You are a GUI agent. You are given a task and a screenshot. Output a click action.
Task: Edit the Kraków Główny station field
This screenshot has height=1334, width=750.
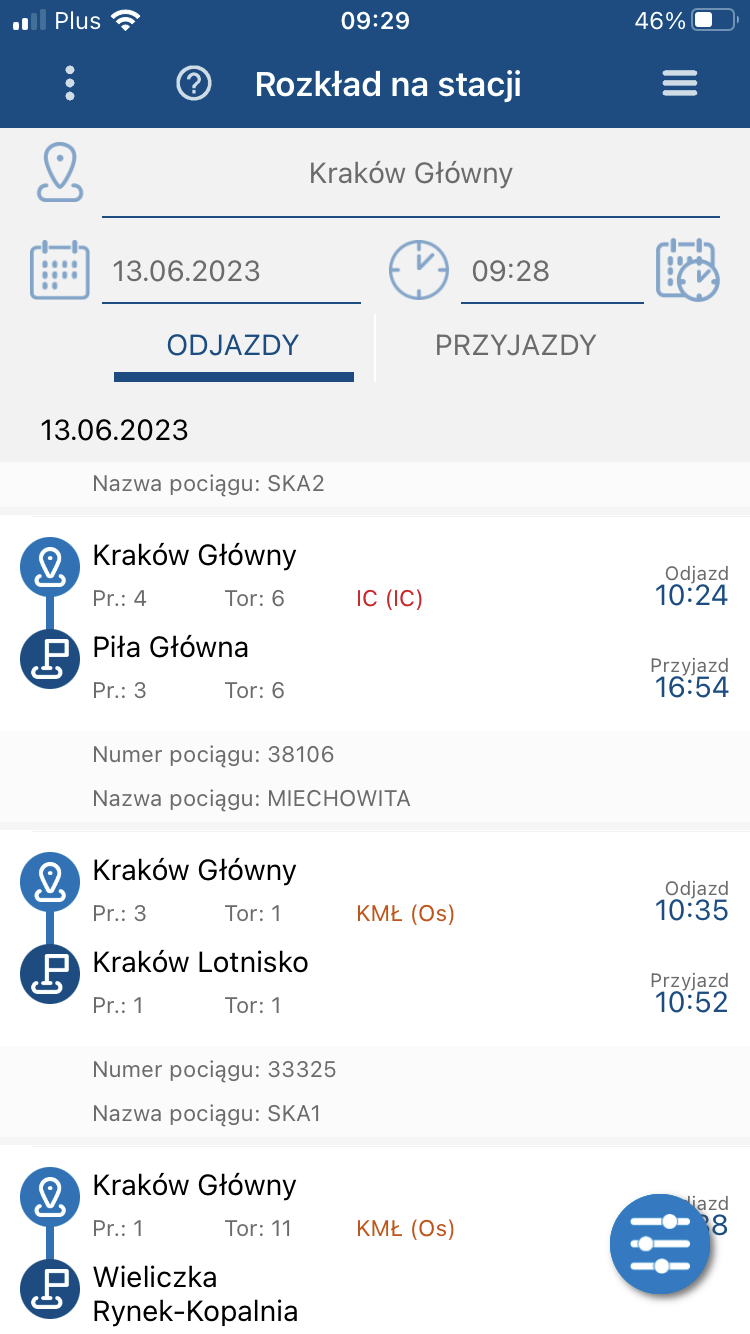(x=410, y=174)
